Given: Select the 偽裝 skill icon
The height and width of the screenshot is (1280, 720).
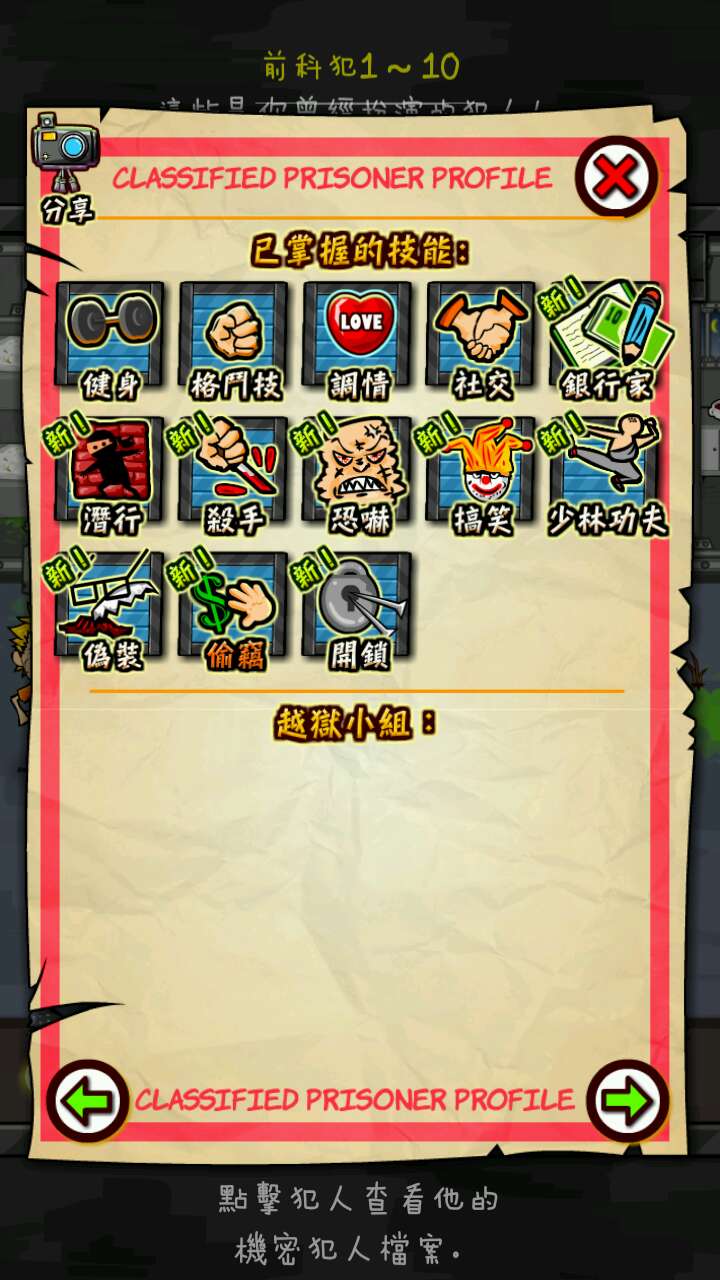Looking at the screenshot, I should (110, 606).
